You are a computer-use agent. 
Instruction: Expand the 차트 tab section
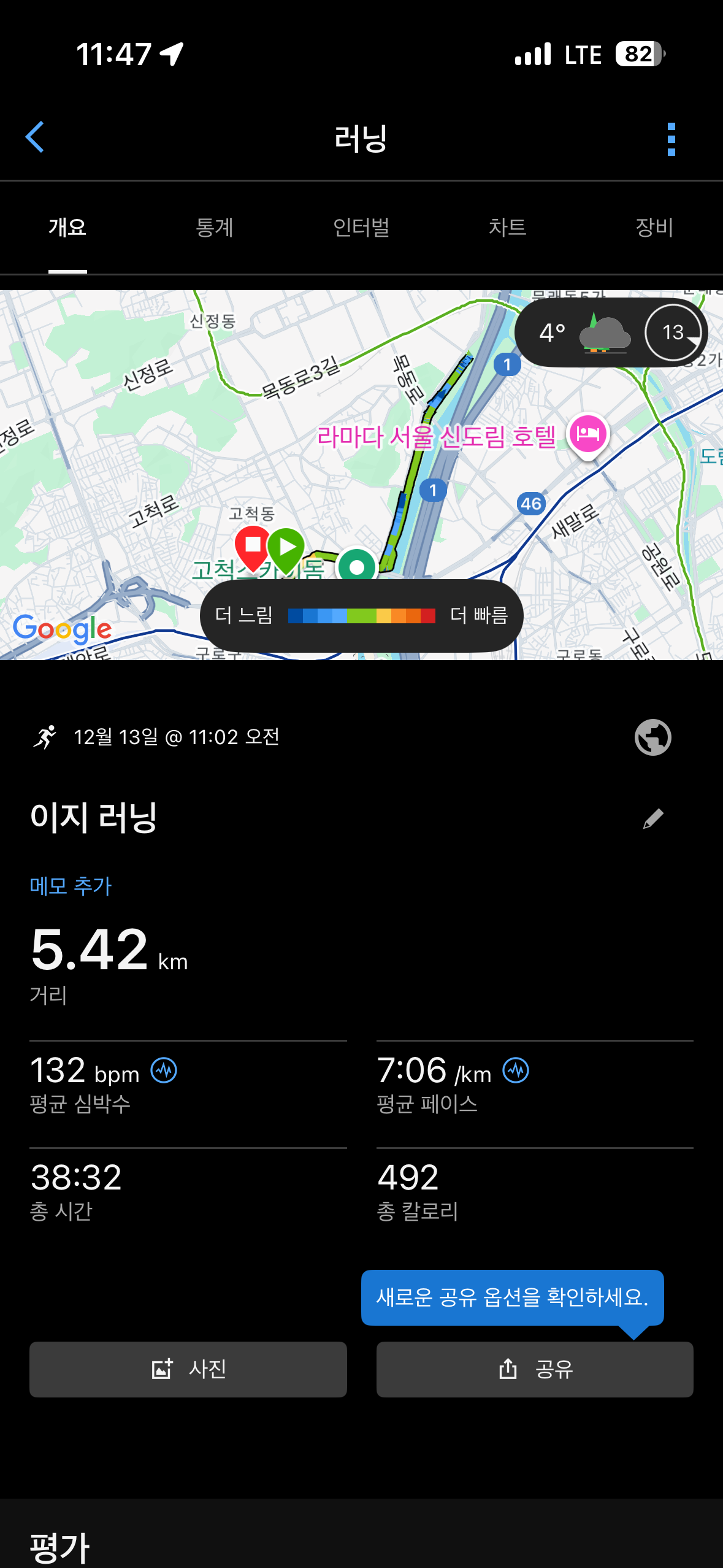[509, 227]
